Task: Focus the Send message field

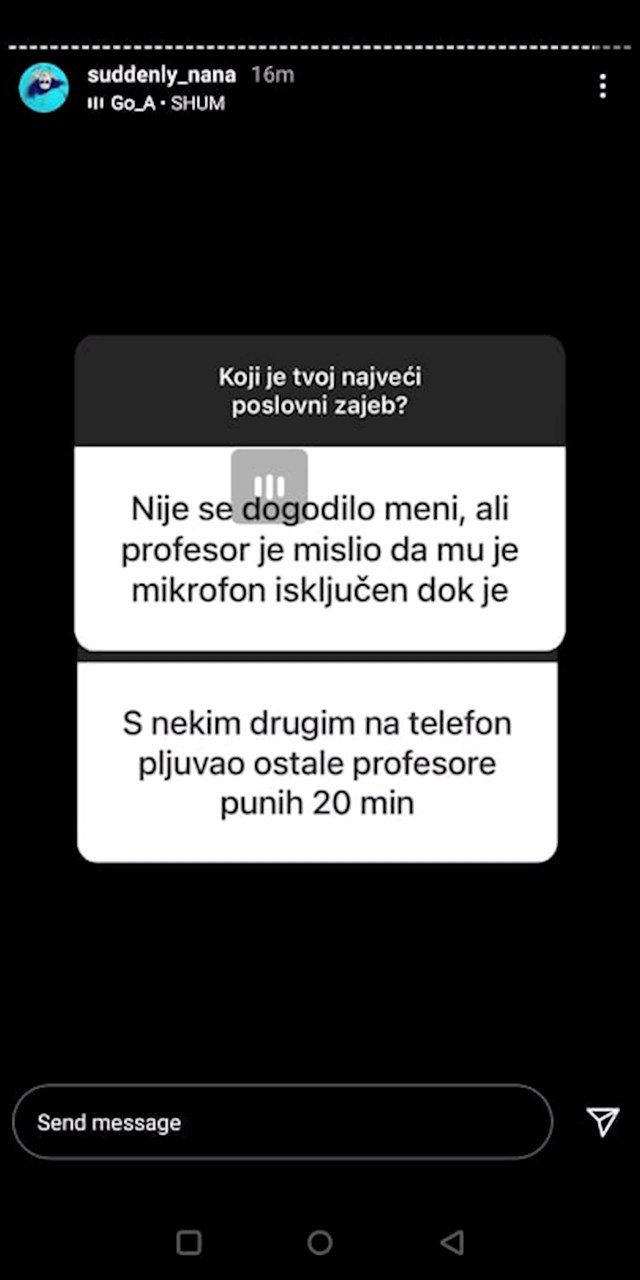Action: 282,1122
